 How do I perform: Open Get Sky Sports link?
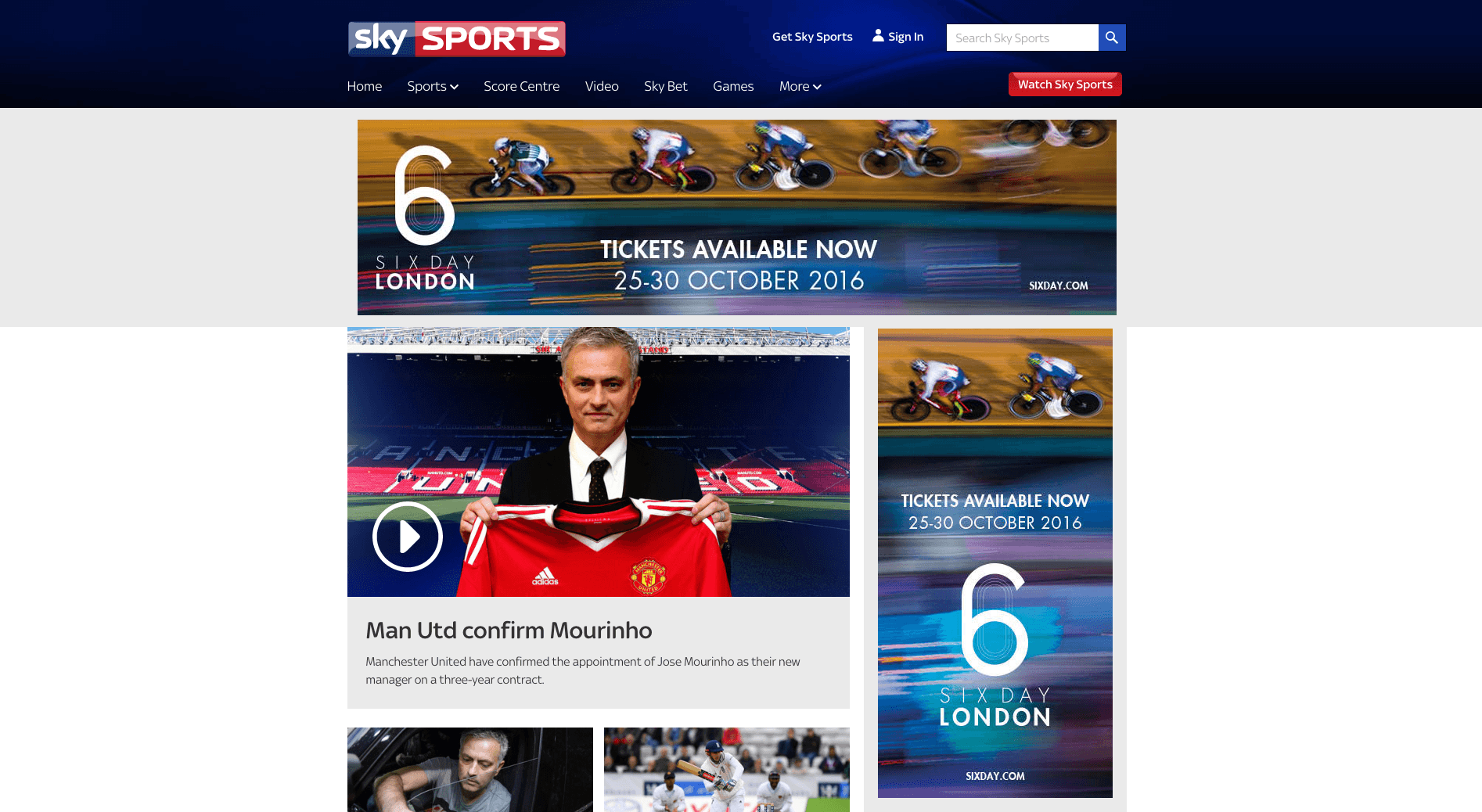coord(811,37)
